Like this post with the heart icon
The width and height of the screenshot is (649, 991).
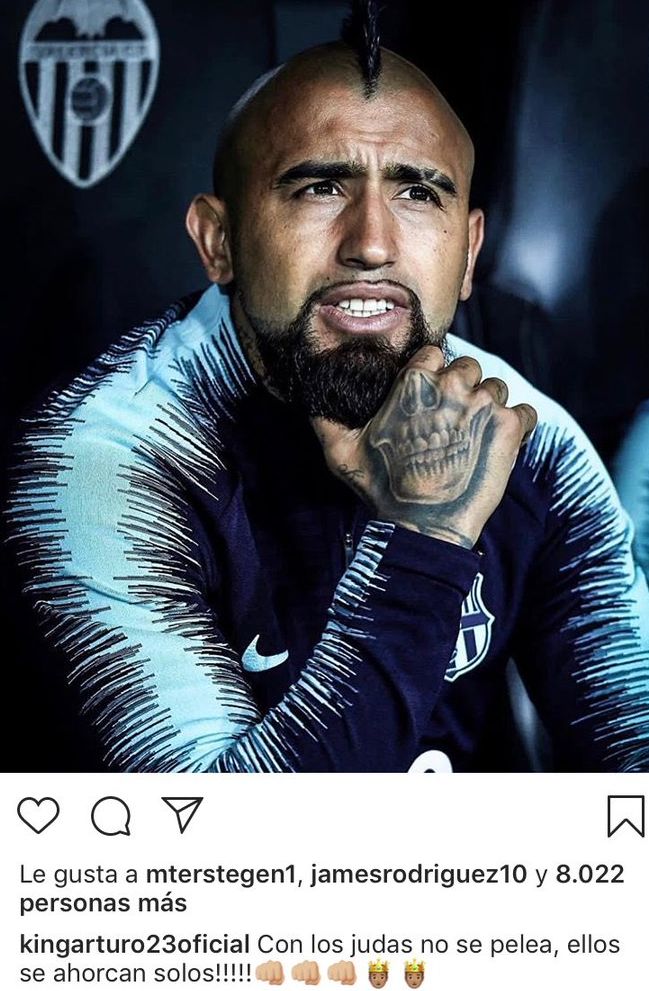[39, 816]
